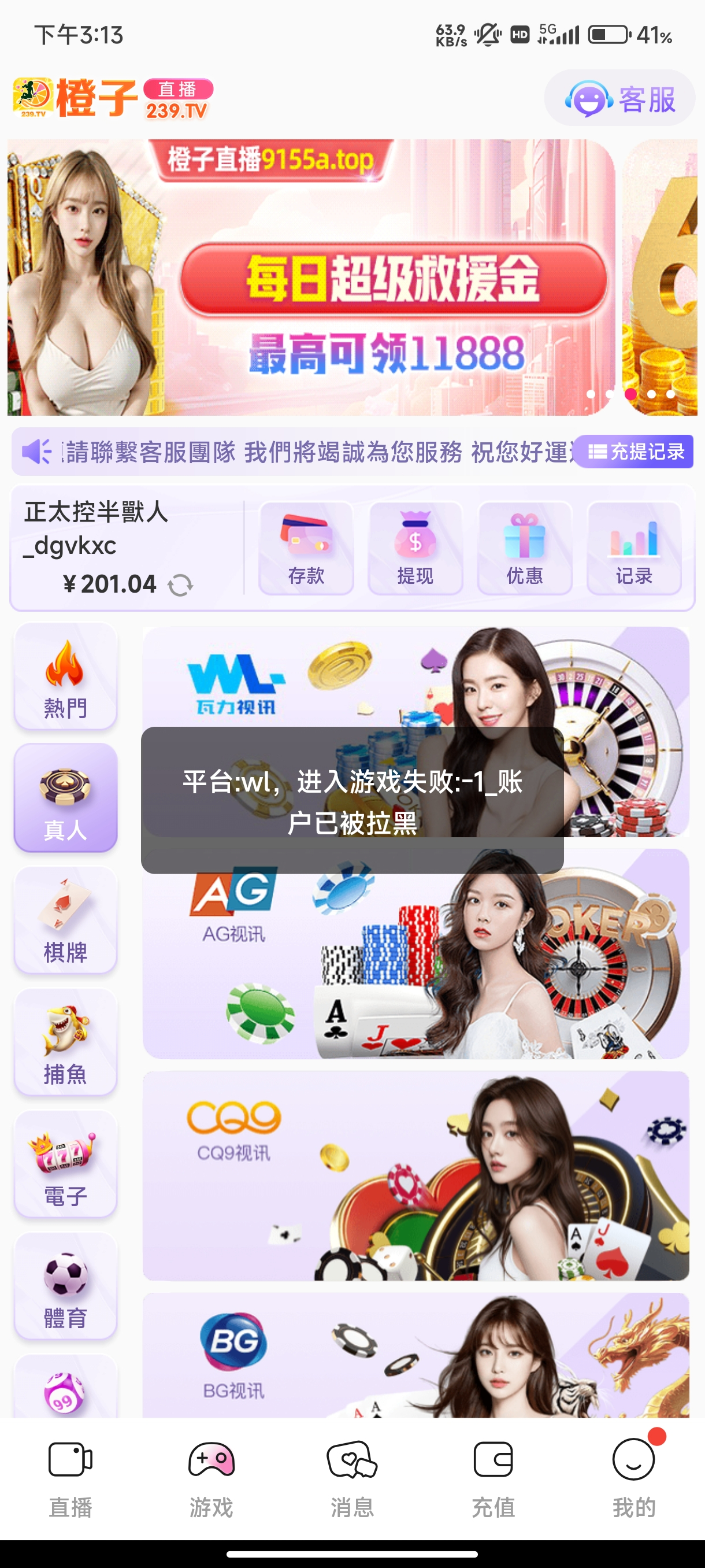Select the 電子 category

pos(66,1164)
